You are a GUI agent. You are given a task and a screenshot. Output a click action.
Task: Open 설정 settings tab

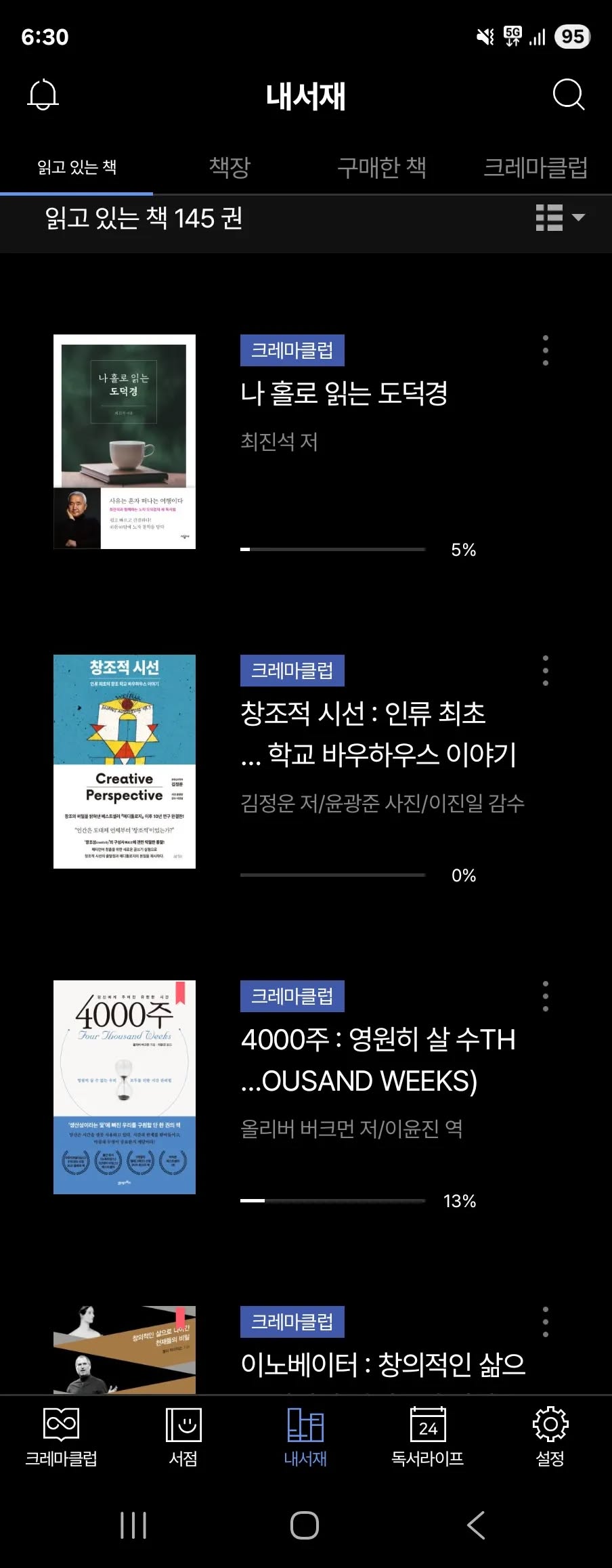tap(550, 1437)
